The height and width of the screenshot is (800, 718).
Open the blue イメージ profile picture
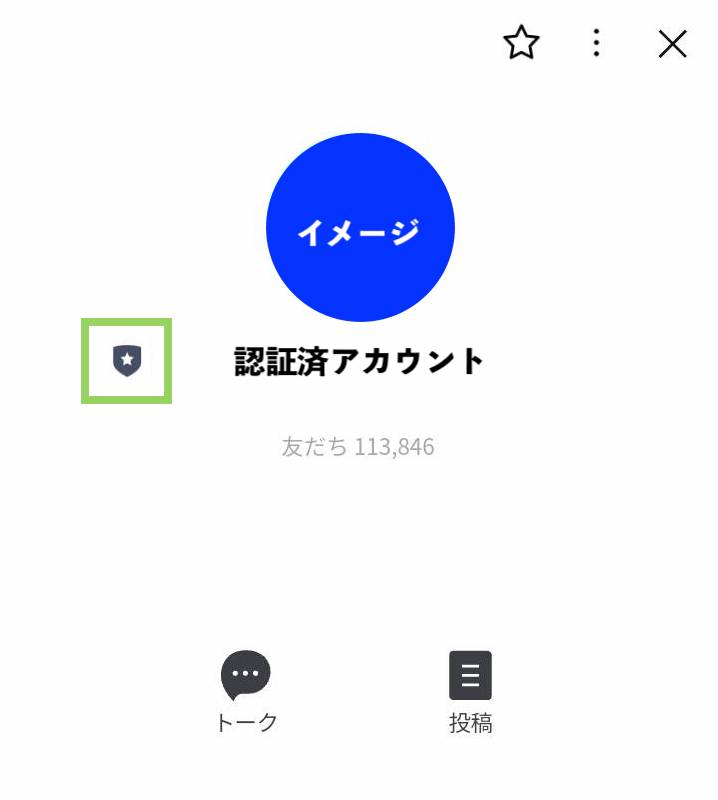(x=360, y=227)
